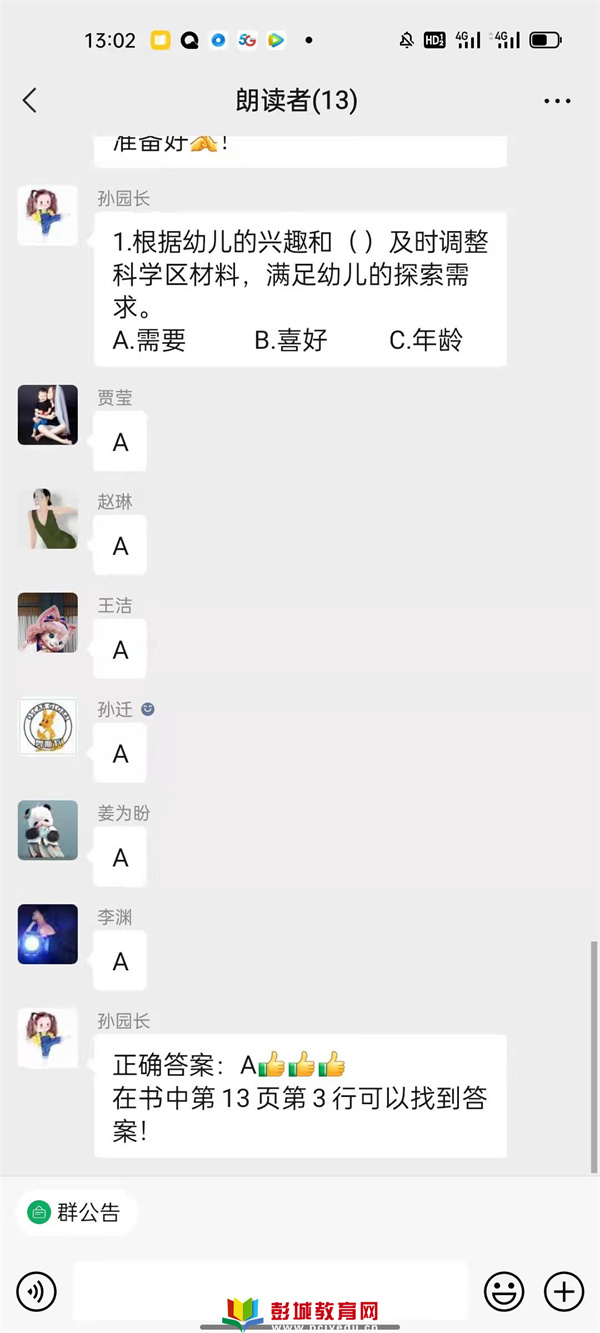View 贾莹's profile avatar
This screenshot has height=1333, width=600.
pyautogui.click(x=48, y=415)
